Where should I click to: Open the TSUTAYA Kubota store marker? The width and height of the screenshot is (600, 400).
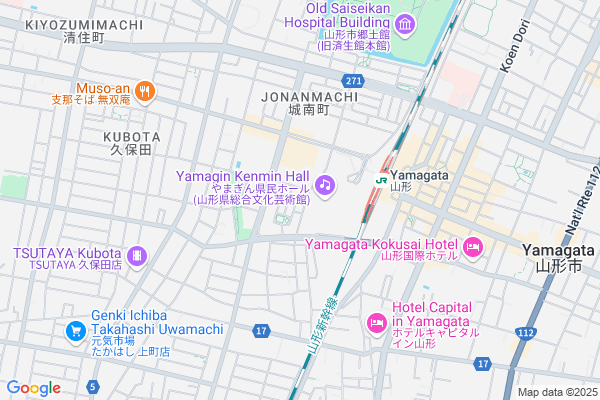point(136,257)
